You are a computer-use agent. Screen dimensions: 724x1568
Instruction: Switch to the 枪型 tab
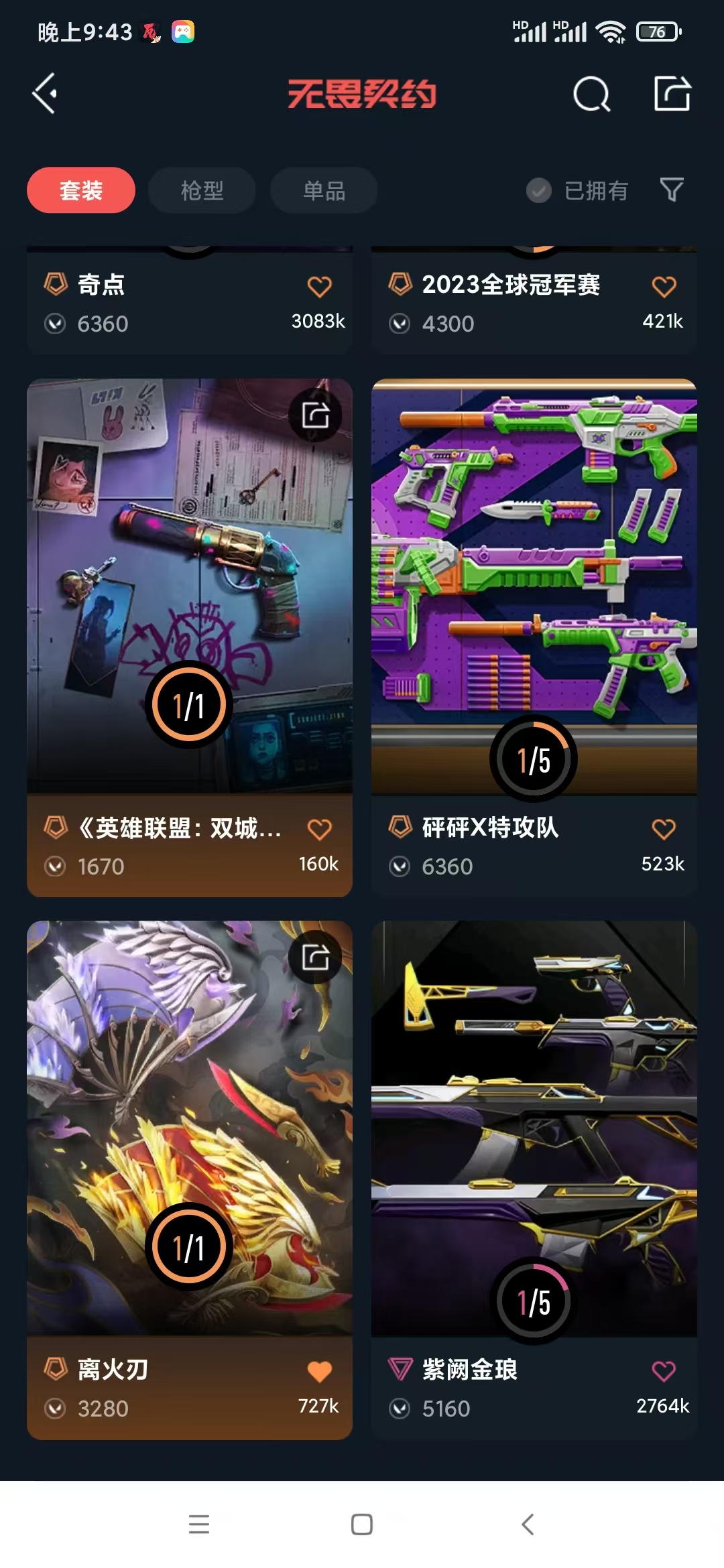[x=202, y=190]
